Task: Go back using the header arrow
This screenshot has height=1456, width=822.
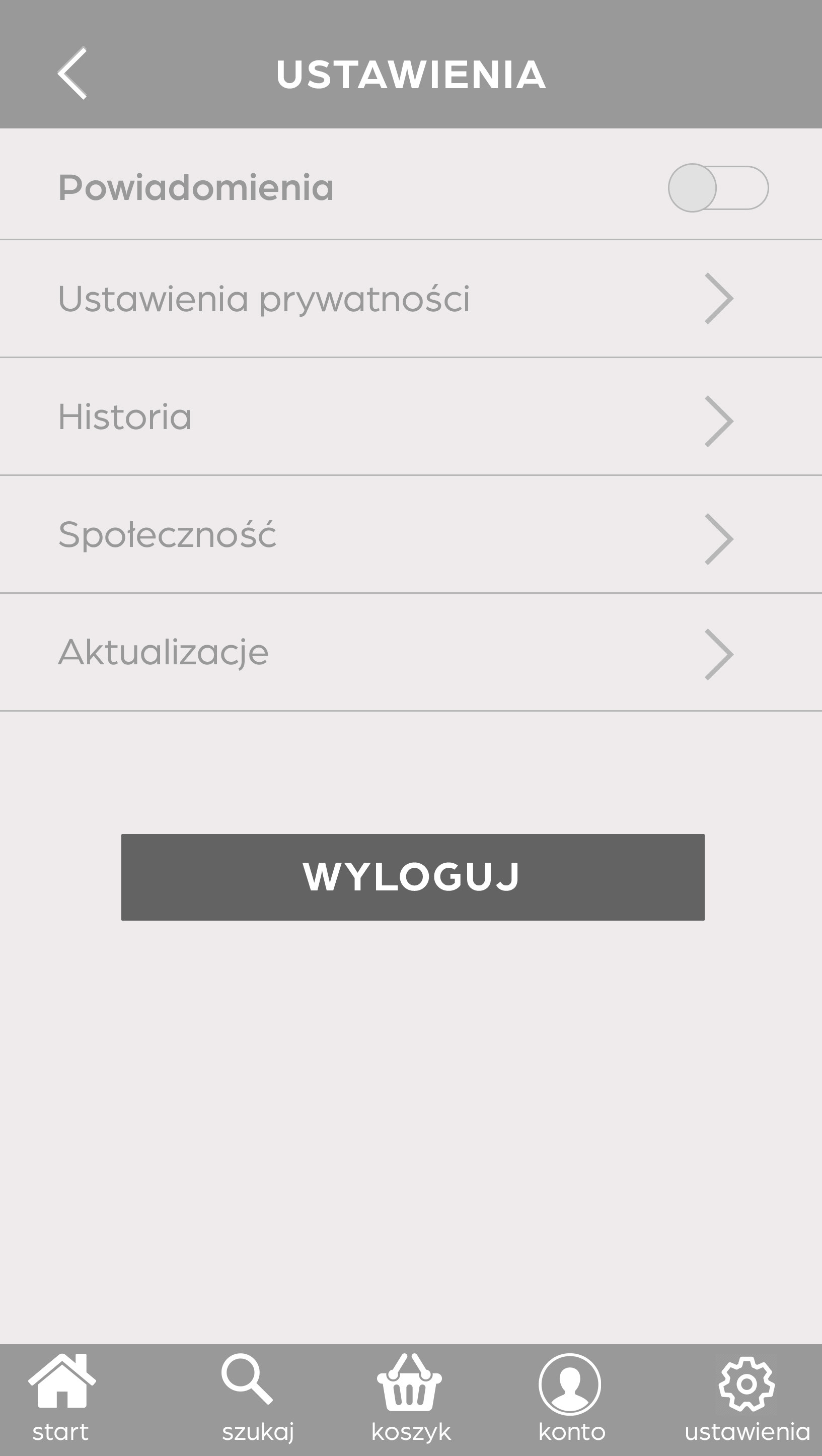Action: tap(73, 74)
